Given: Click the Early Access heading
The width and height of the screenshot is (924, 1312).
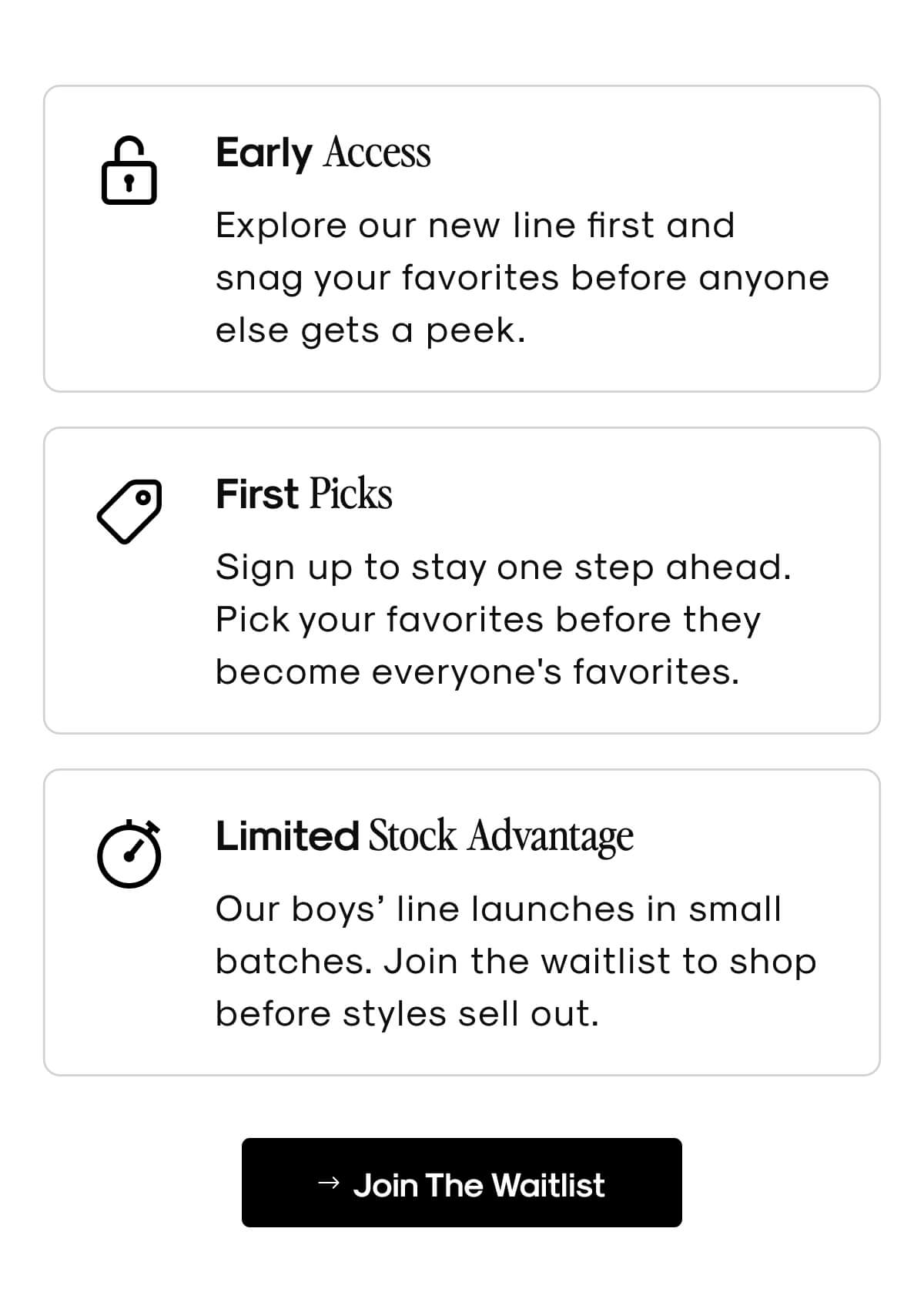Looking at the screenshot, I should coord(323,153).
